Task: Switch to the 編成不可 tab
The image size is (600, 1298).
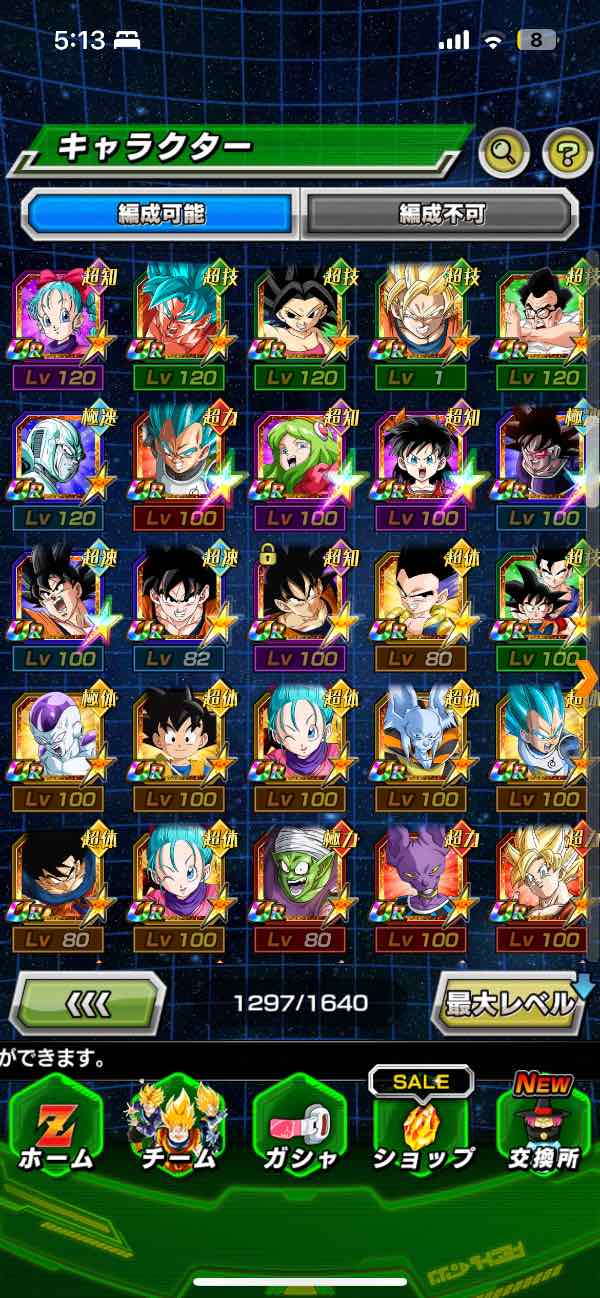Action: [x=441, y=213]
